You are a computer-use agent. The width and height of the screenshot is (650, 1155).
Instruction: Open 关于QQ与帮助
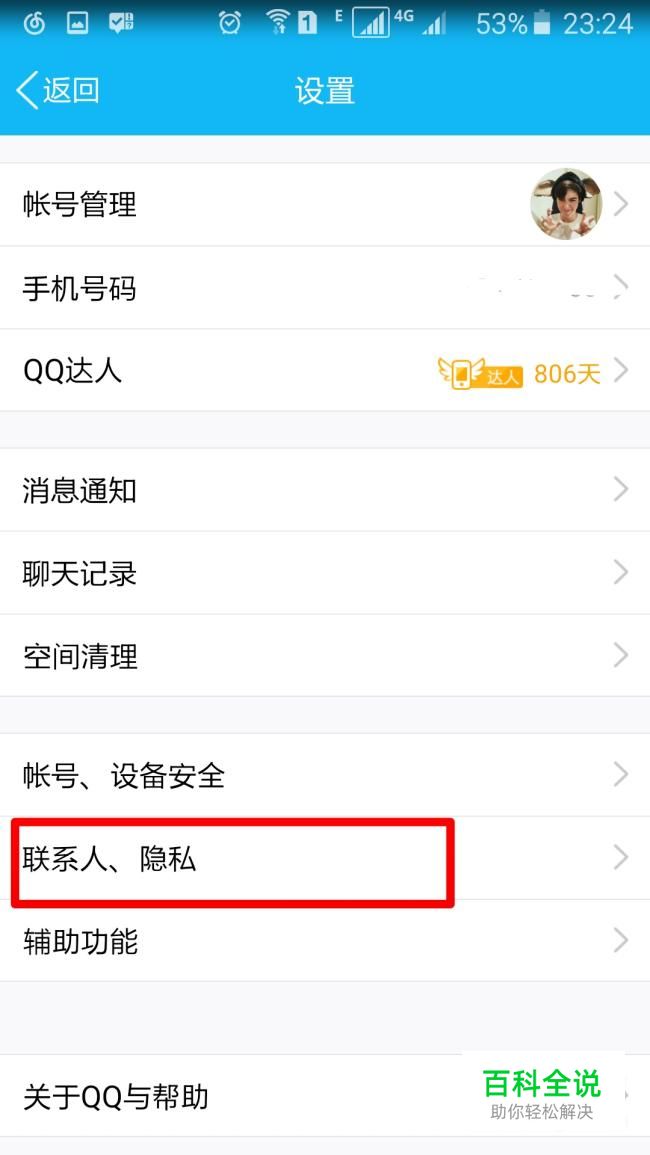[325, 1095]
